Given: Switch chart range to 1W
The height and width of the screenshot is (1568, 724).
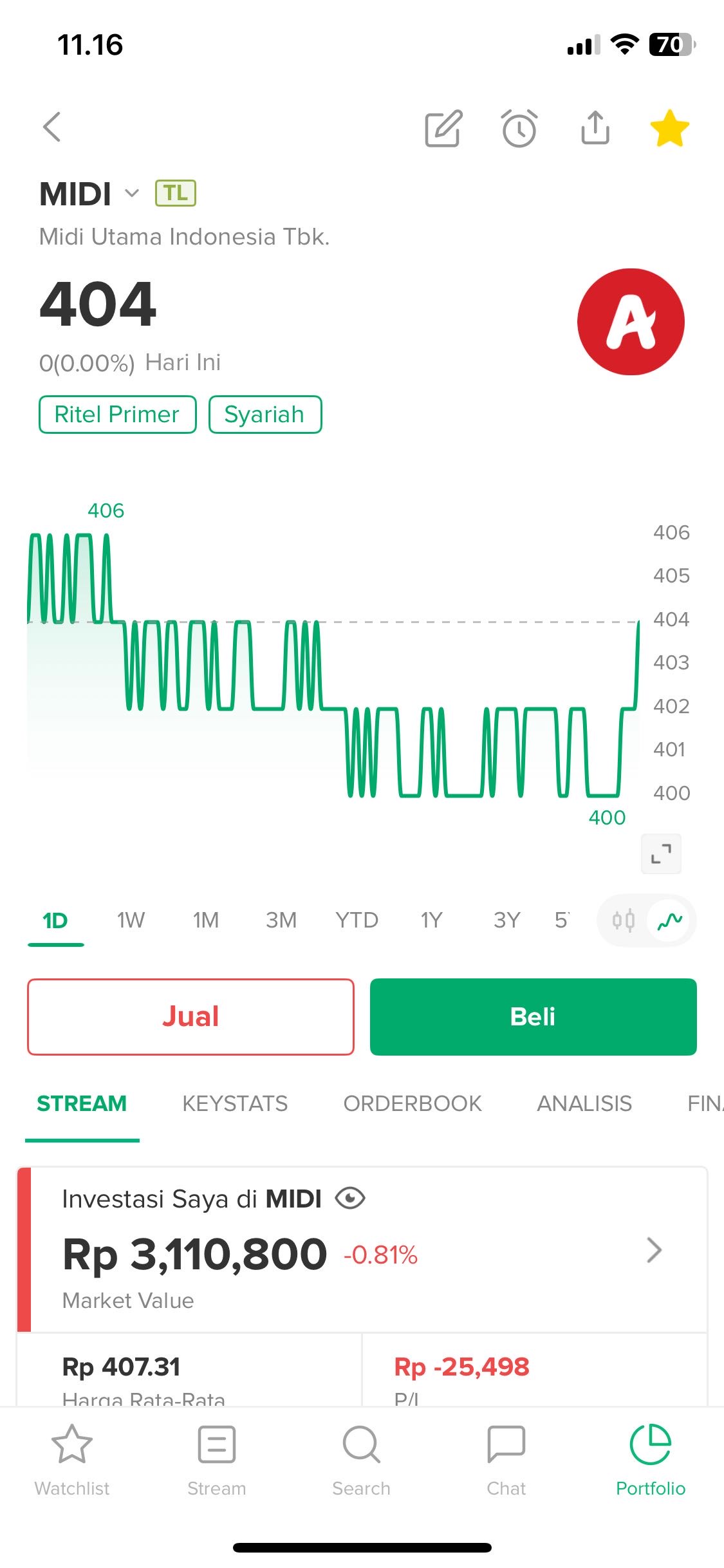Looking at the screenshot, I should (x=131, y=920).
